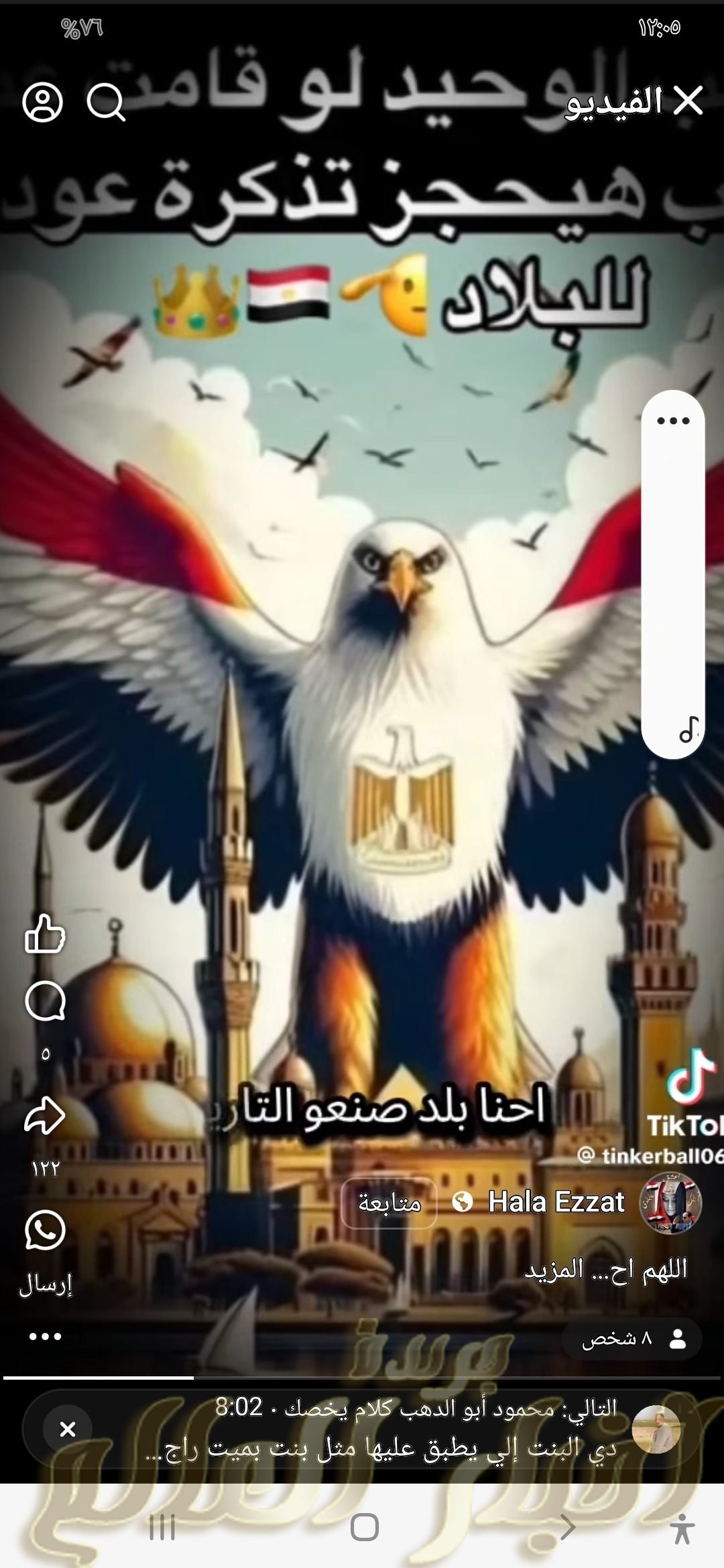
Task: Send the video via WhatsApp
Action: 45,1230
